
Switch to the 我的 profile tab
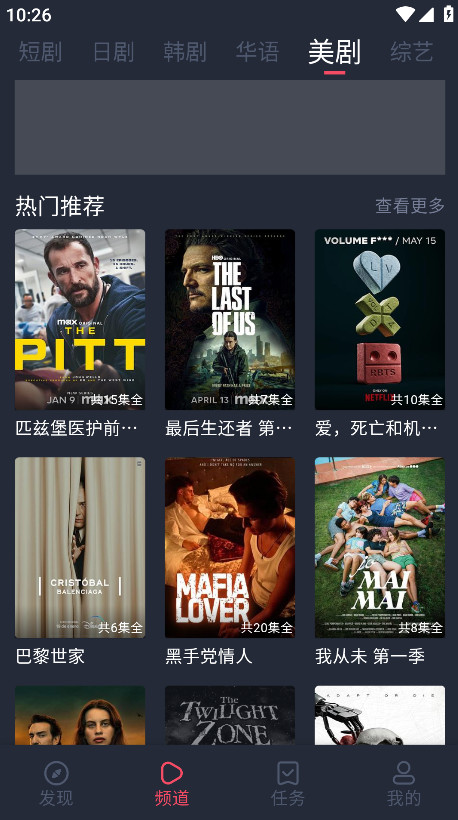click(404, 783)
